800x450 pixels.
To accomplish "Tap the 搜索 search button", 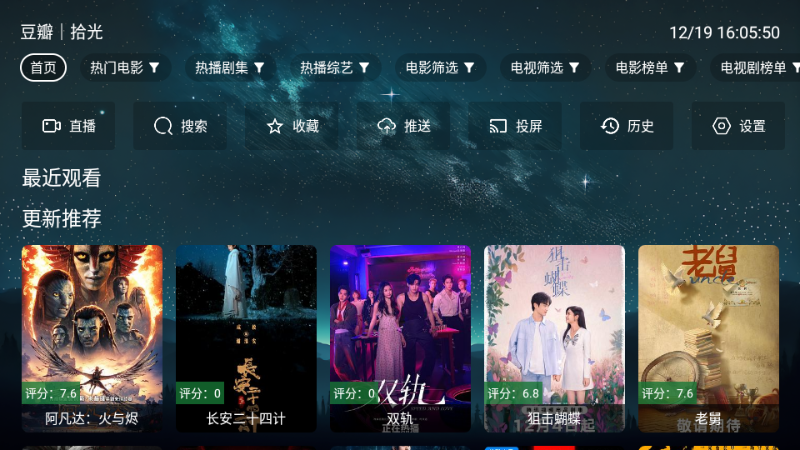I will [x=180, y=126].
